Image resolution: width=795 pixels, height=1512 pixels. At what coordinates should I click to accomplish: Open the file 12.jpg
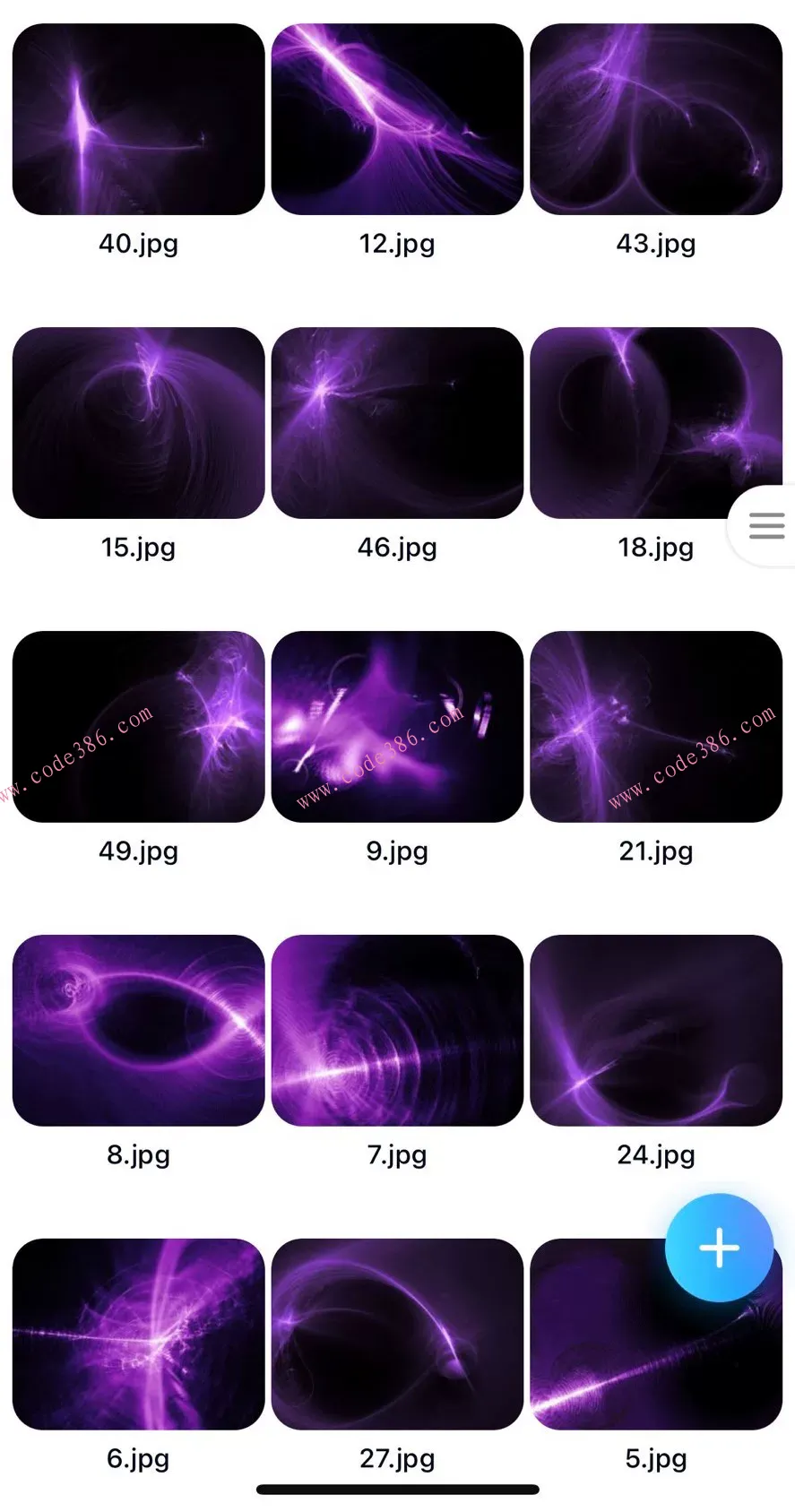[x=397, y=119]
